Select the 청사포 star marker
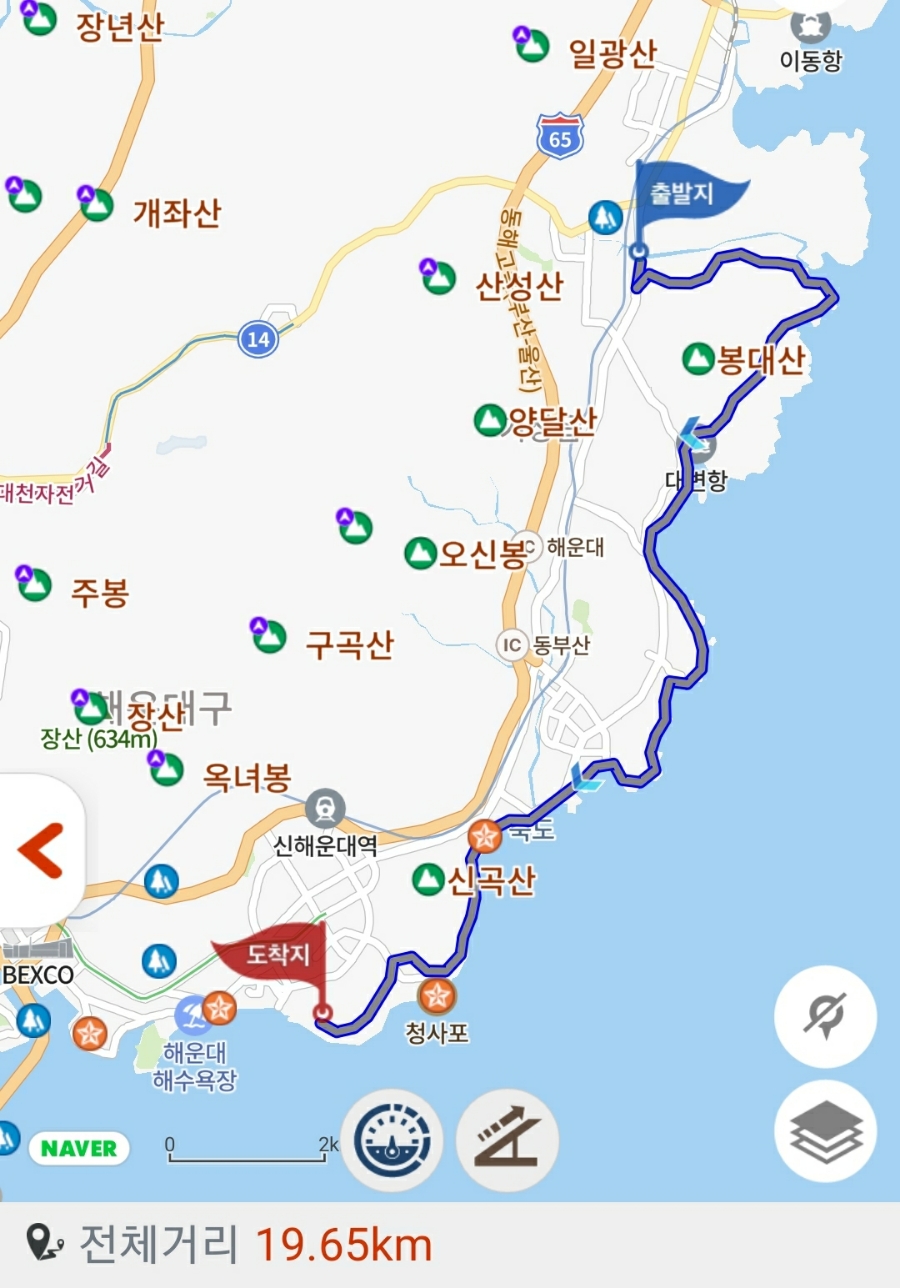 437,996
